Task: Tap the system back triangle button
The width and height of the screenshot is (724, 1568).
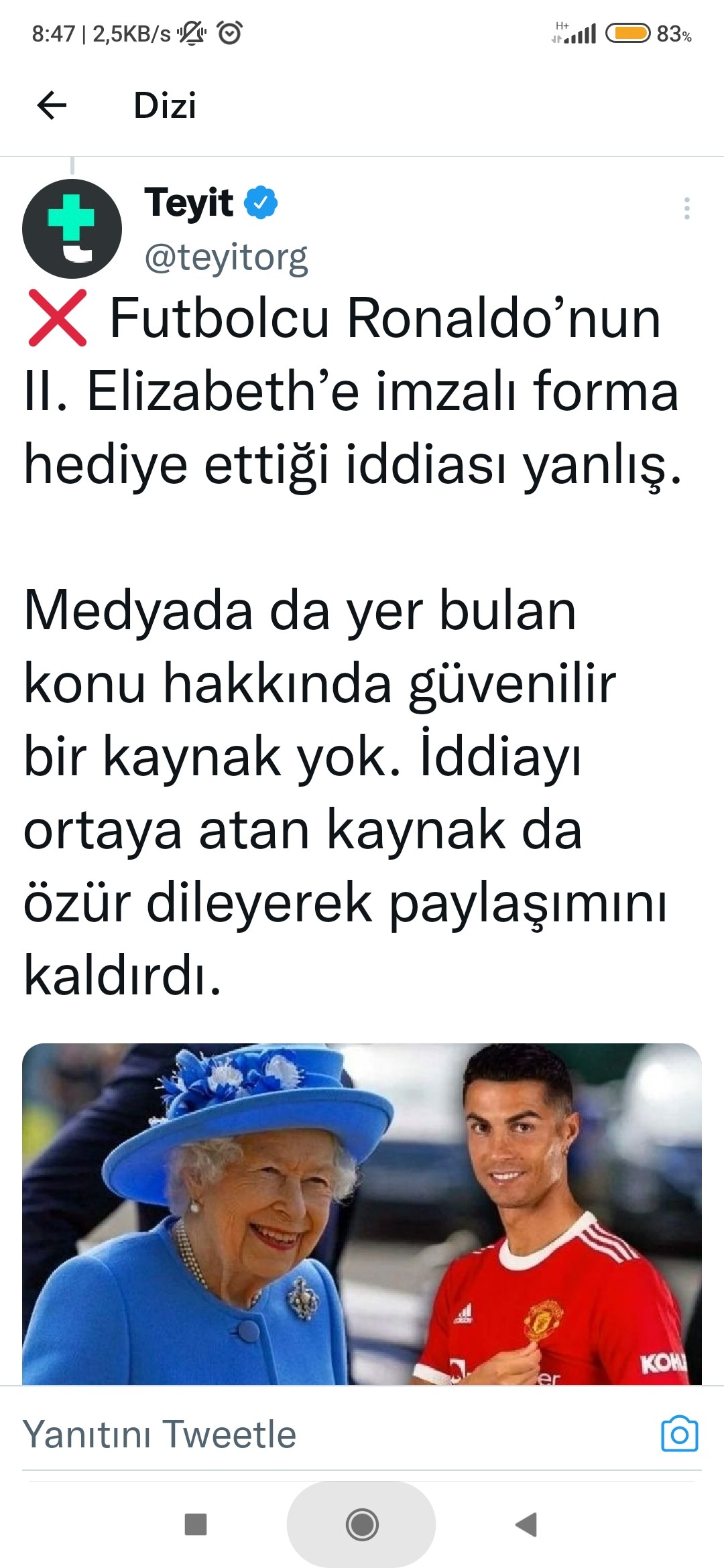Action: 527,1524
